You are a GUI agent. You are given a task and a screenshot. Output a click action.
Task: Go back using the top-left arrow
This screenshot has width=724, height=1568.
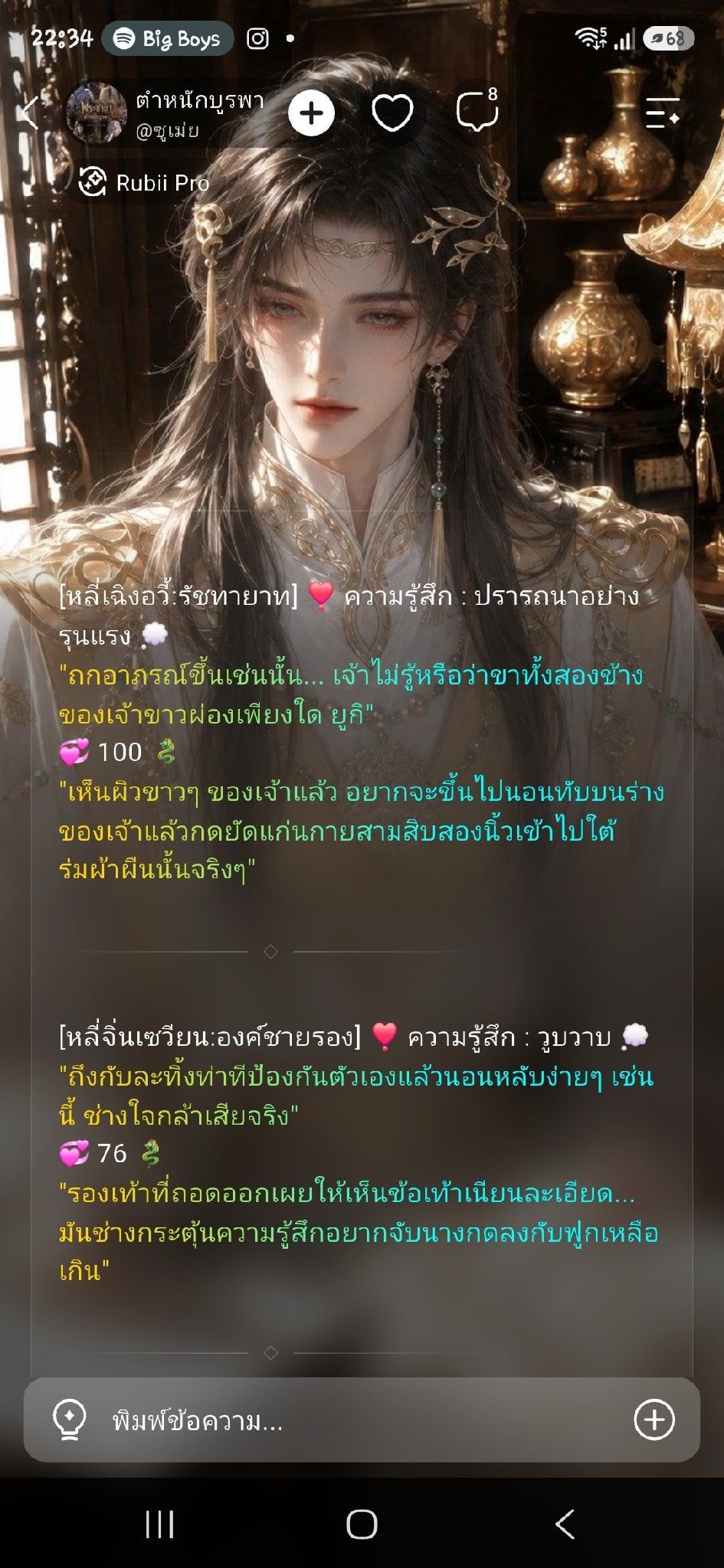click(31, 113)
